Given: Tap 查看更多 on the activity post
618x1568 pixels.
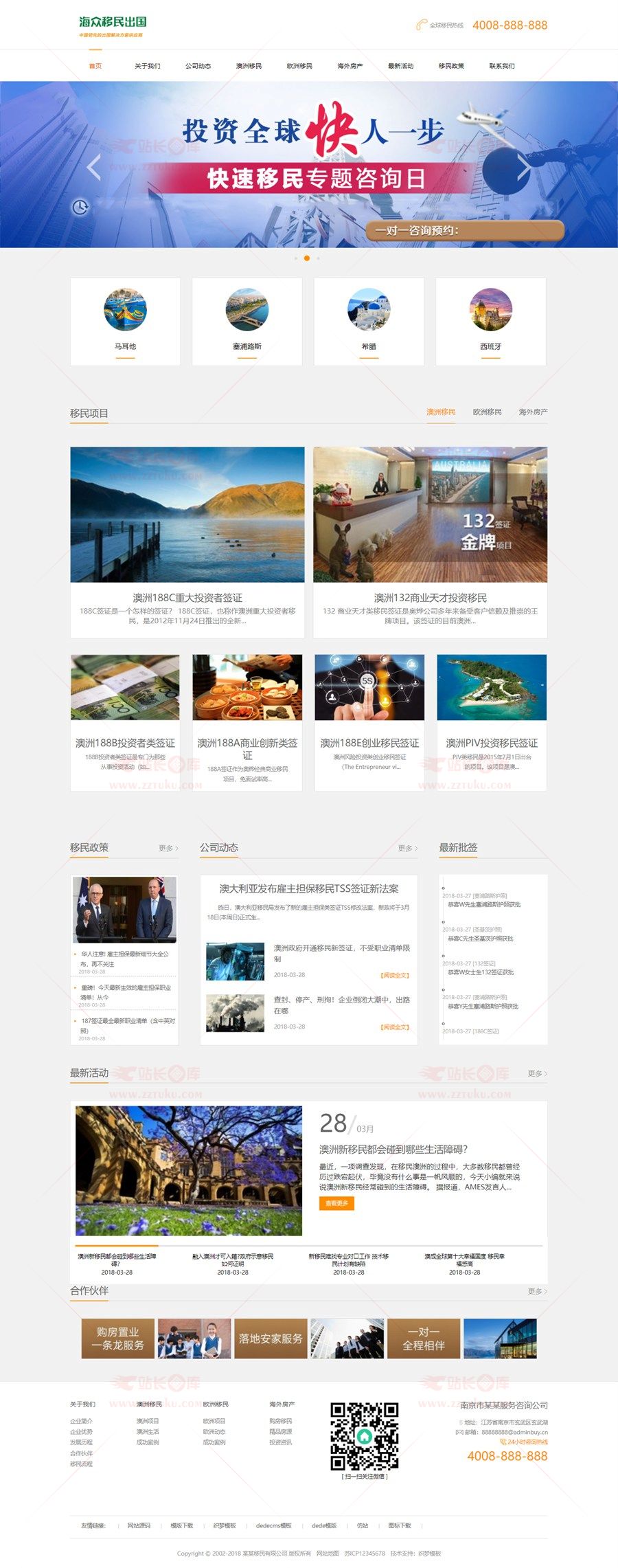Looking at the screenshot, I should click(x=336, y=1203).
